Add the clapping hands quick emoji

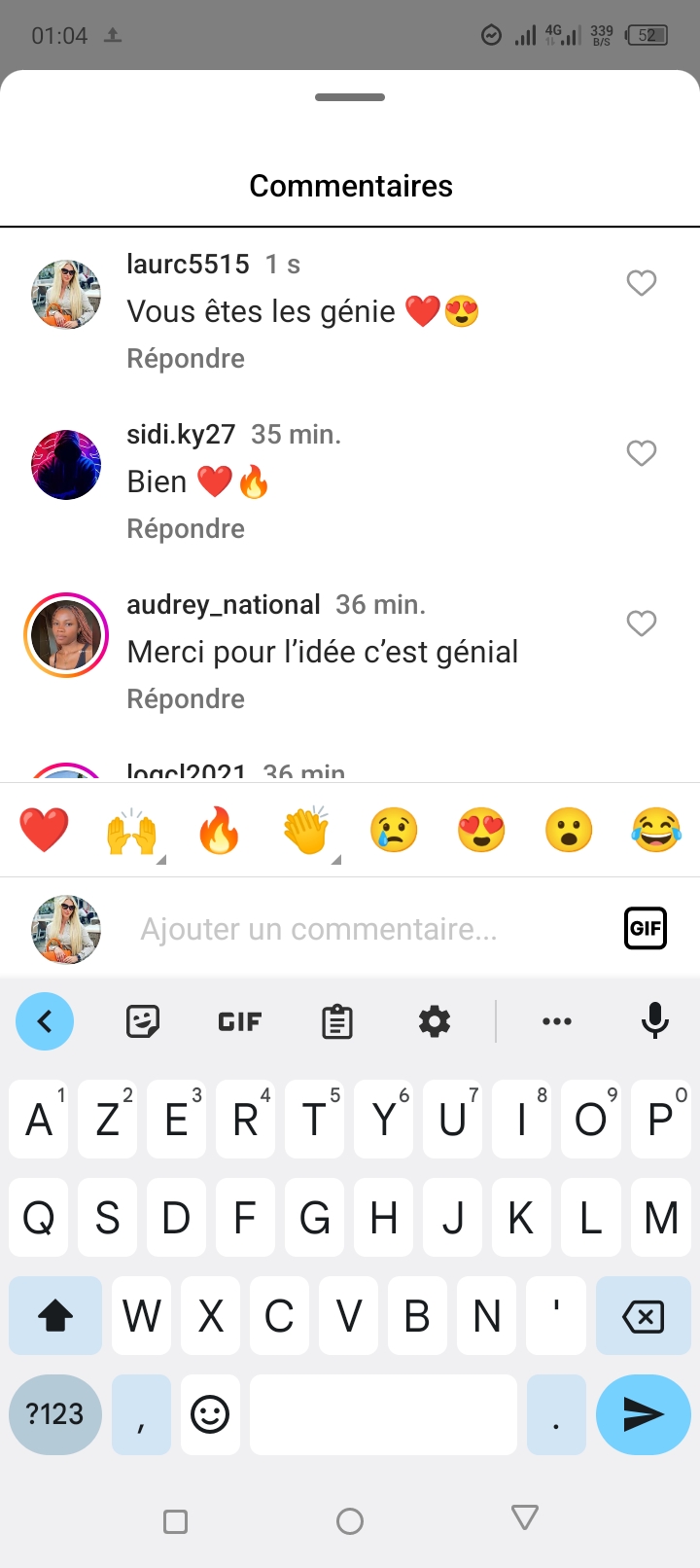click(x=306, y=831)
